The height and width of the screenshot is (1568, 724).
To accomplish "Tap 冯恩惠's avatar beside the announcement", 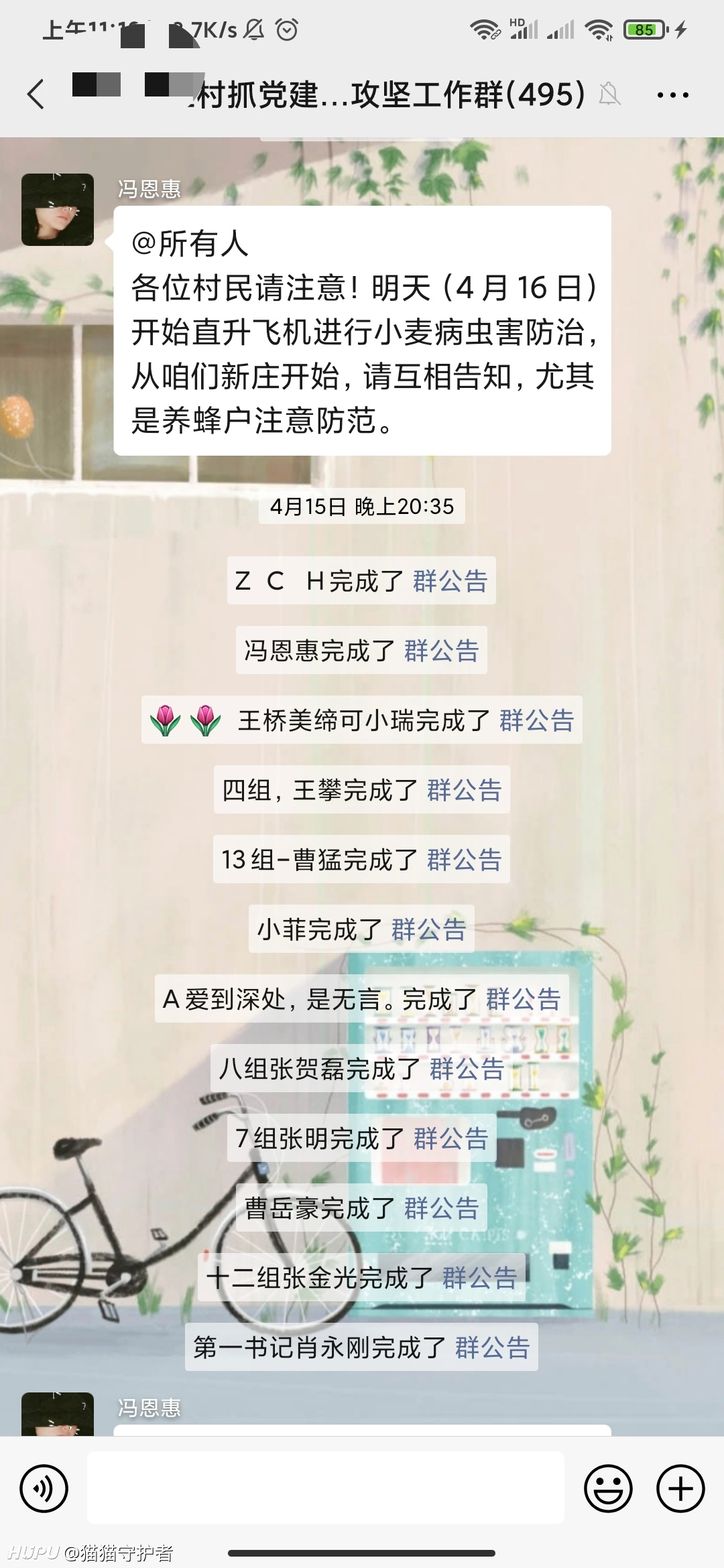I will coord(58,210).
